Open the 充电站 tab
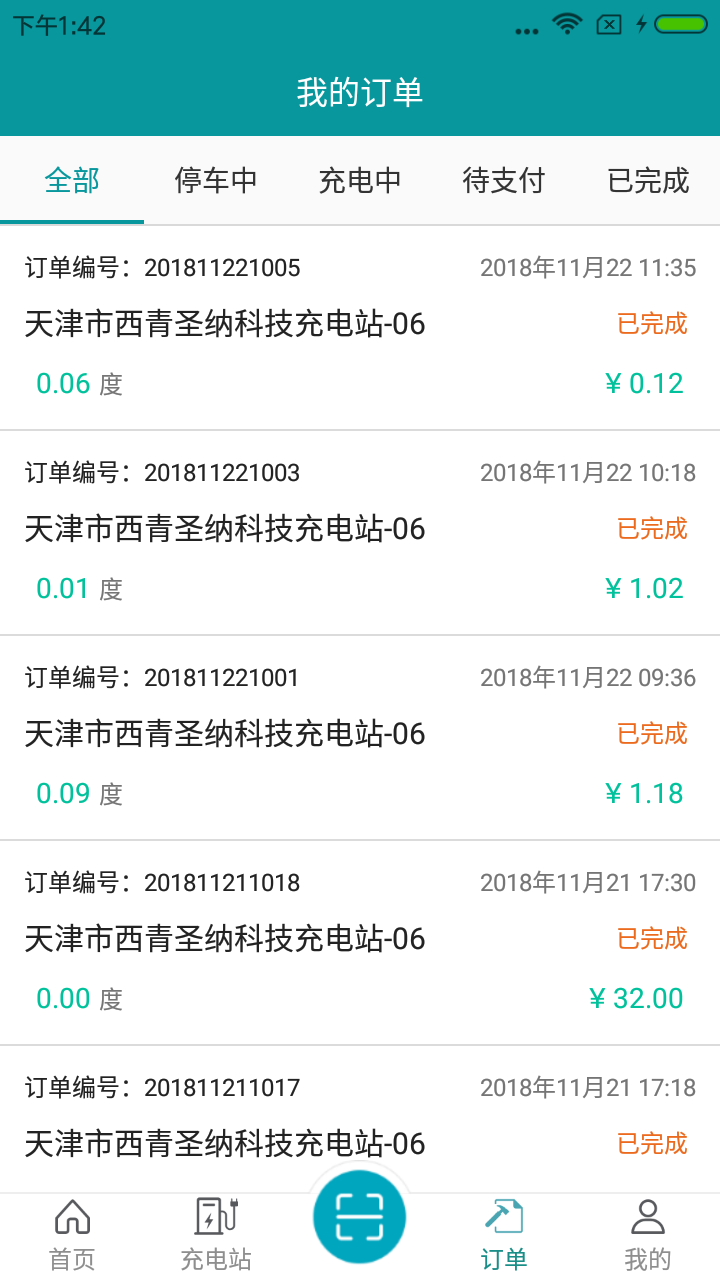Viewport: 720px width, 1280px height. coord(216,1236)
